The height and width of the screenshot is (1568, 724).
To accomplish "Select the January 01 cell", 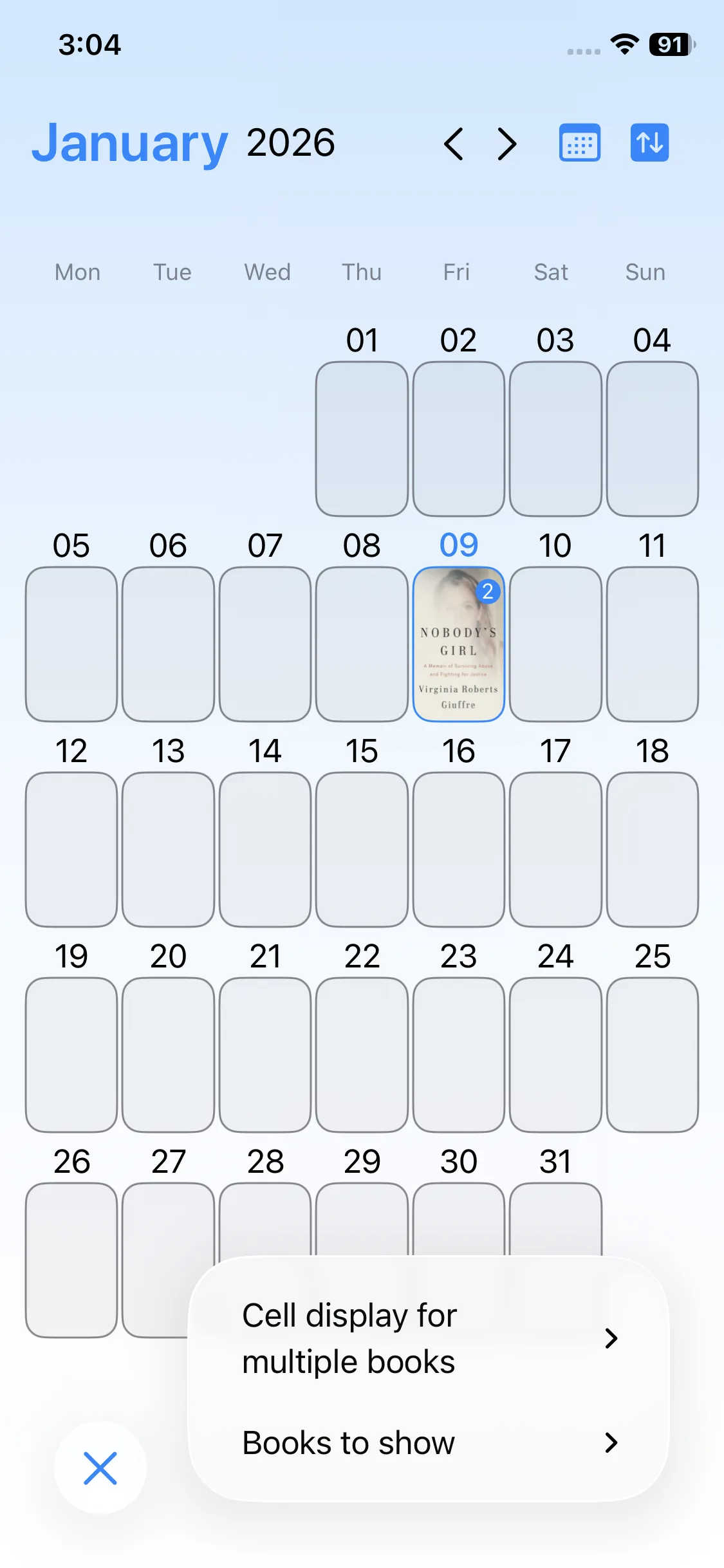I will (x=362, y=438).
